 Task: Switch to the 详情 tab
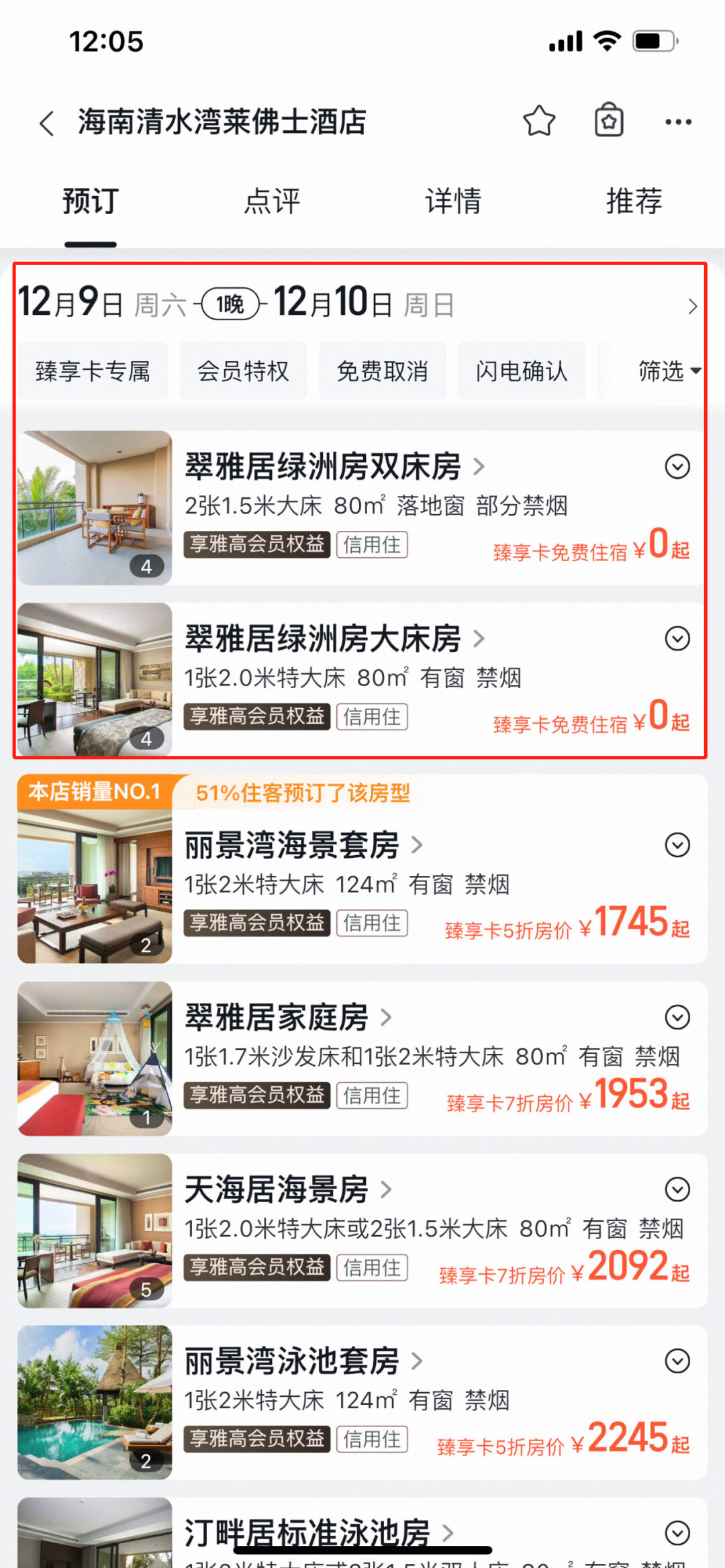pos(453,201)
